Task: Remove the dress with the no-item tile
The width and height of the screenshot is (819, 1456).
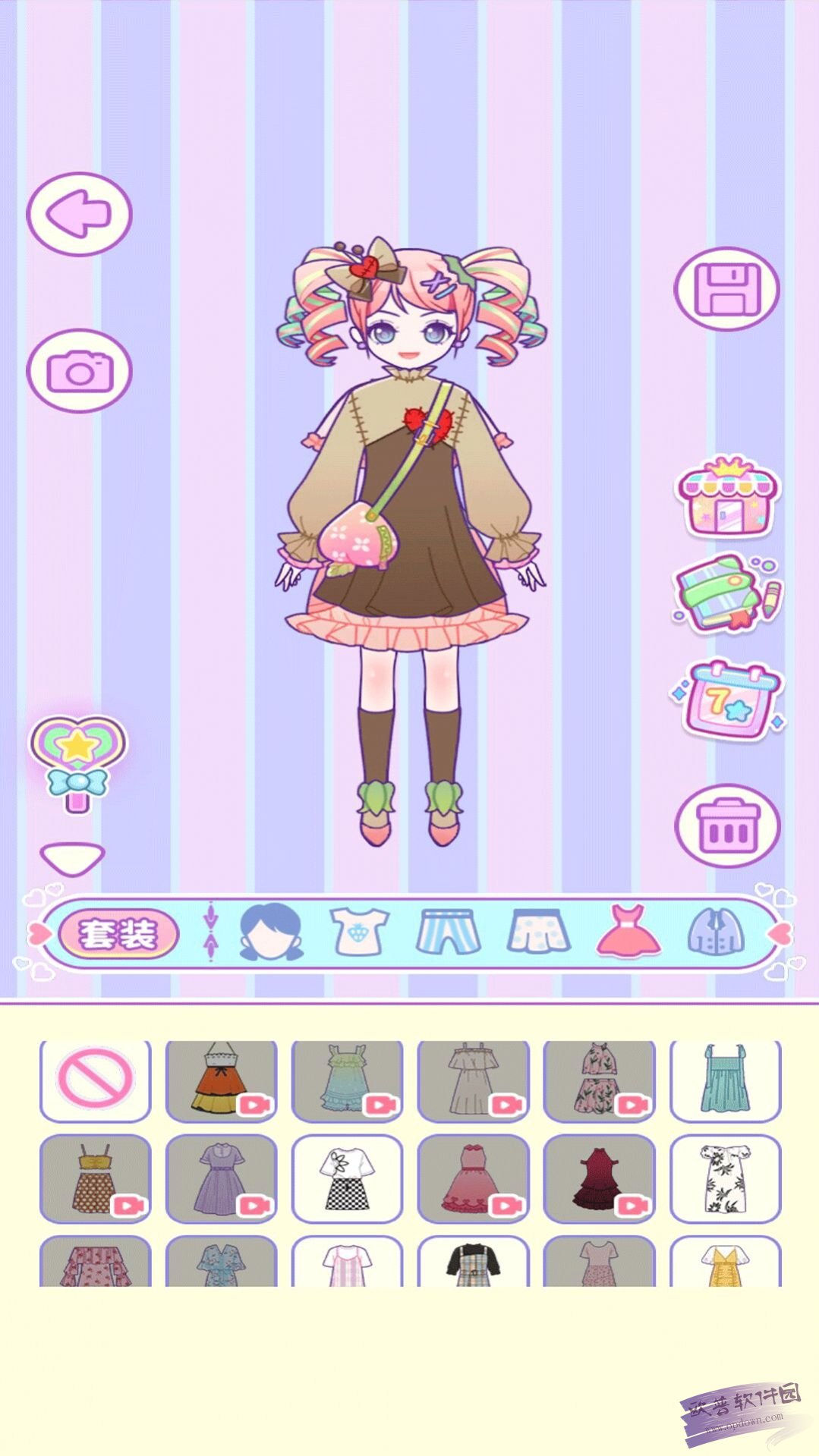Action: pyautogui.click(x=95, y=1080)
